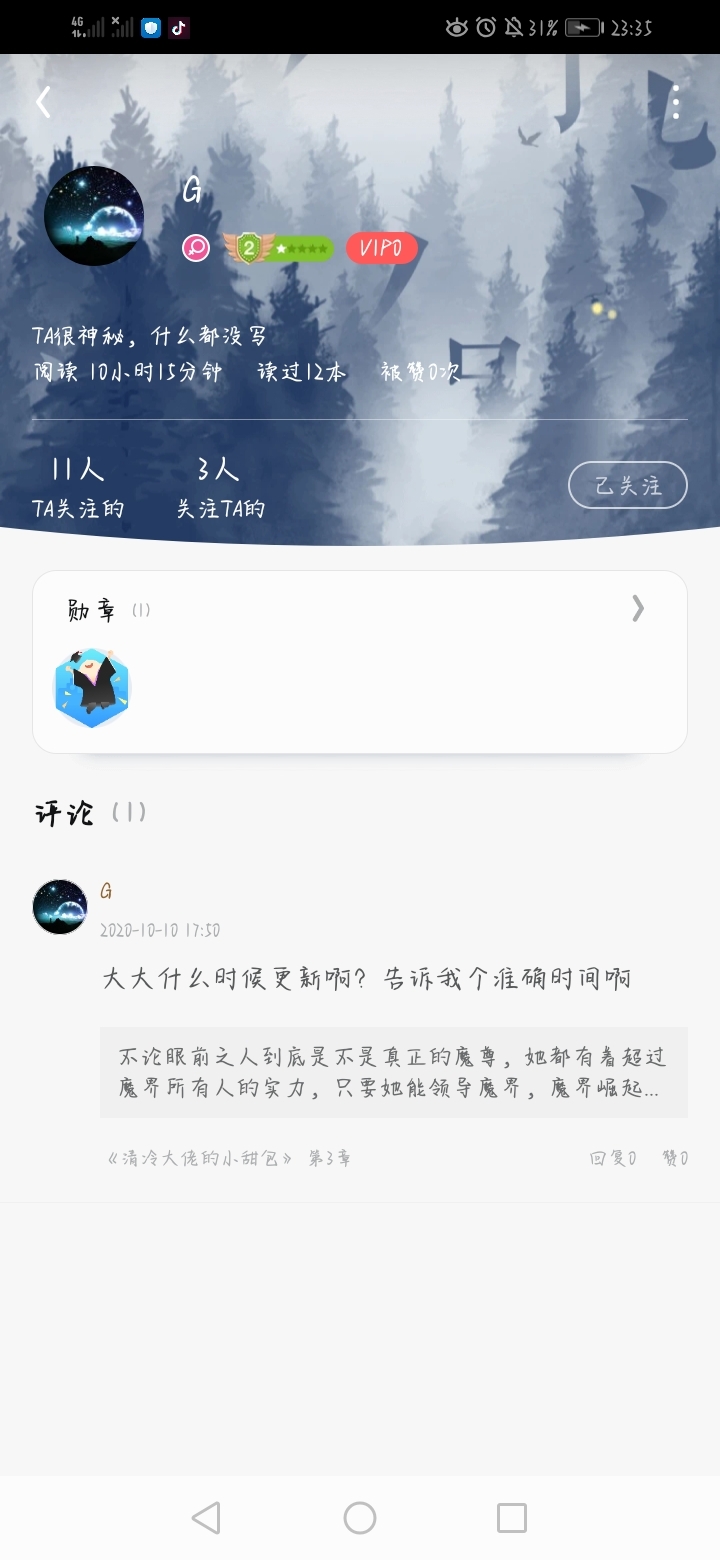Screen dimensions: 720x1560
Task: Reply to the comment via 回复0
Action: 613,1158
